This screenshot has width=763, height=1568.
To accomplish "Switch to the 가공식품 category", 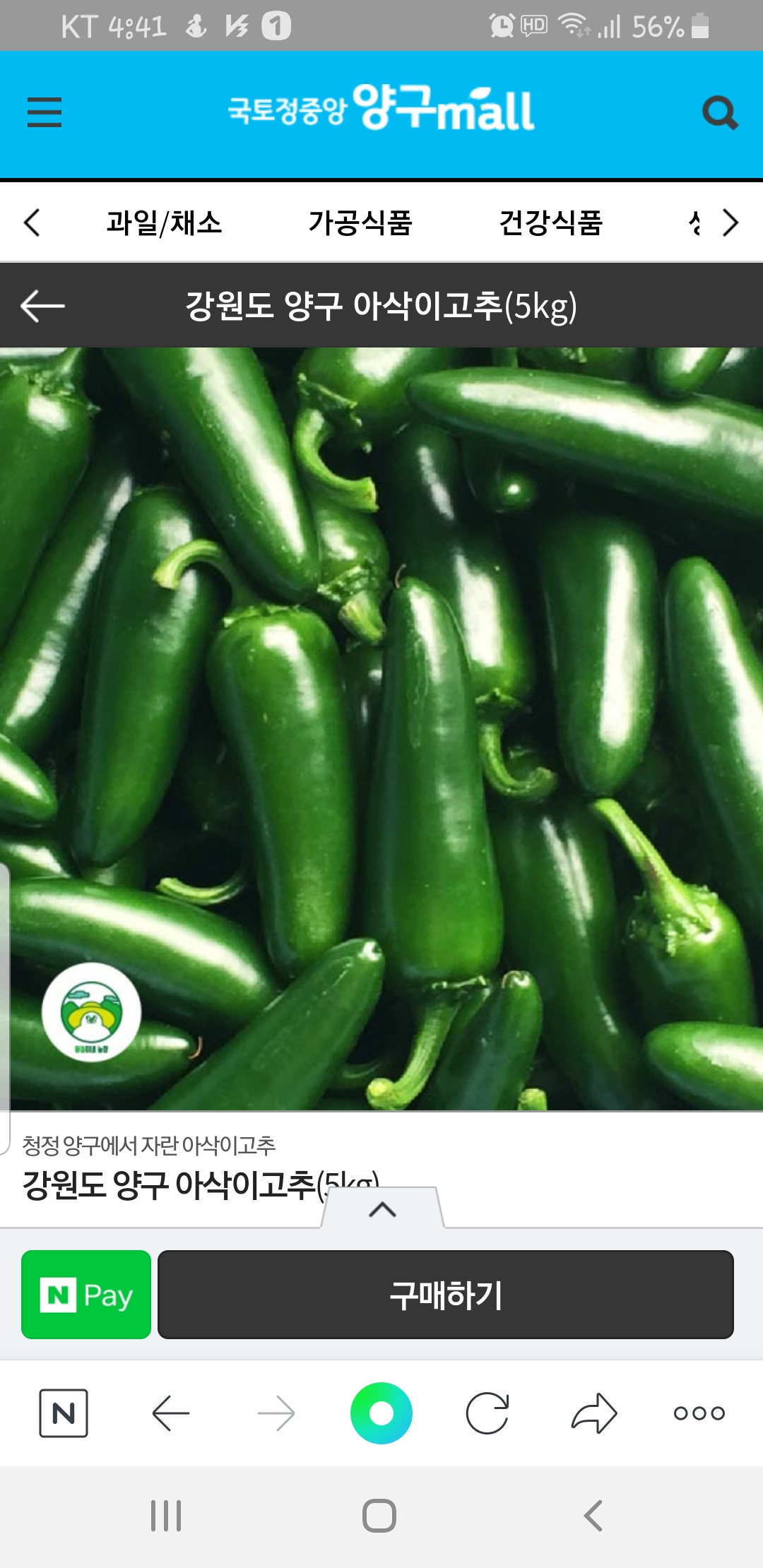I will tap(360, 223).
